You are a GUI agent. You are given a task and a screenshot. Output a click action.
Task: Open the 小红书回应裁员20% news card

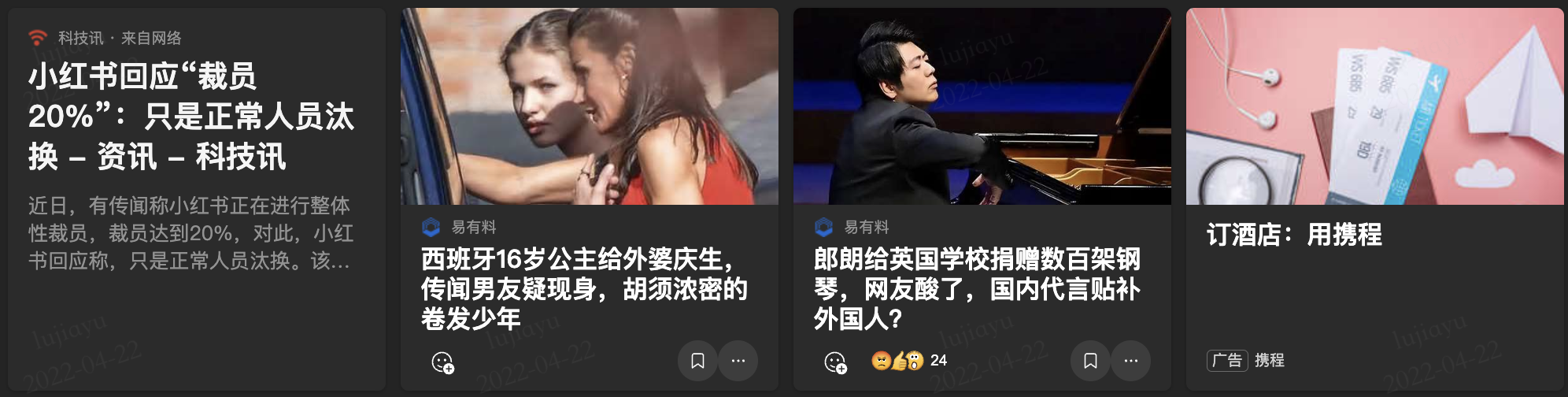tap(191, 116)
